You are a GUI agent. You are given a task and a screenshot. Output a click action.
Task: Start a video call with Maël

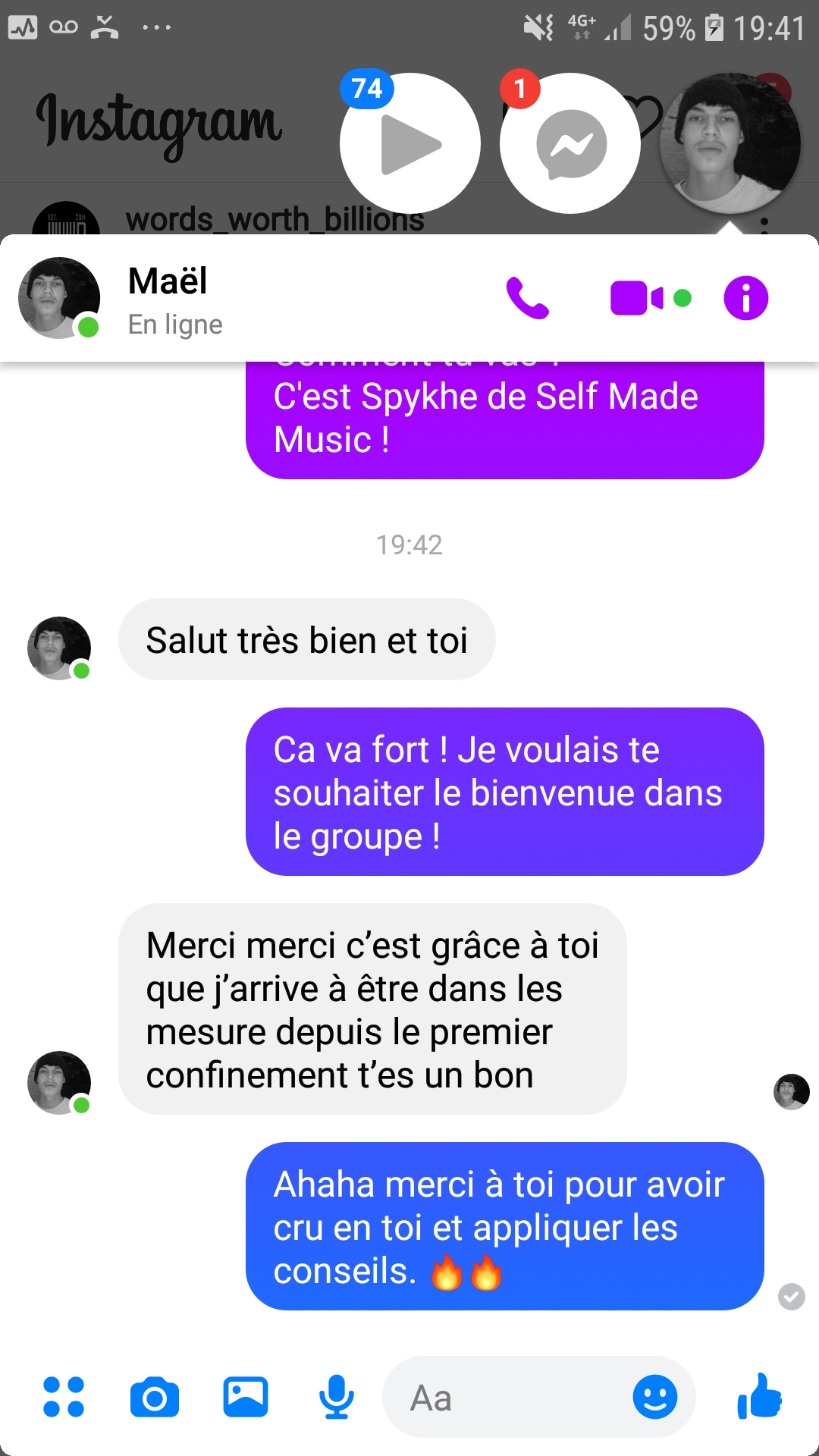637,298
